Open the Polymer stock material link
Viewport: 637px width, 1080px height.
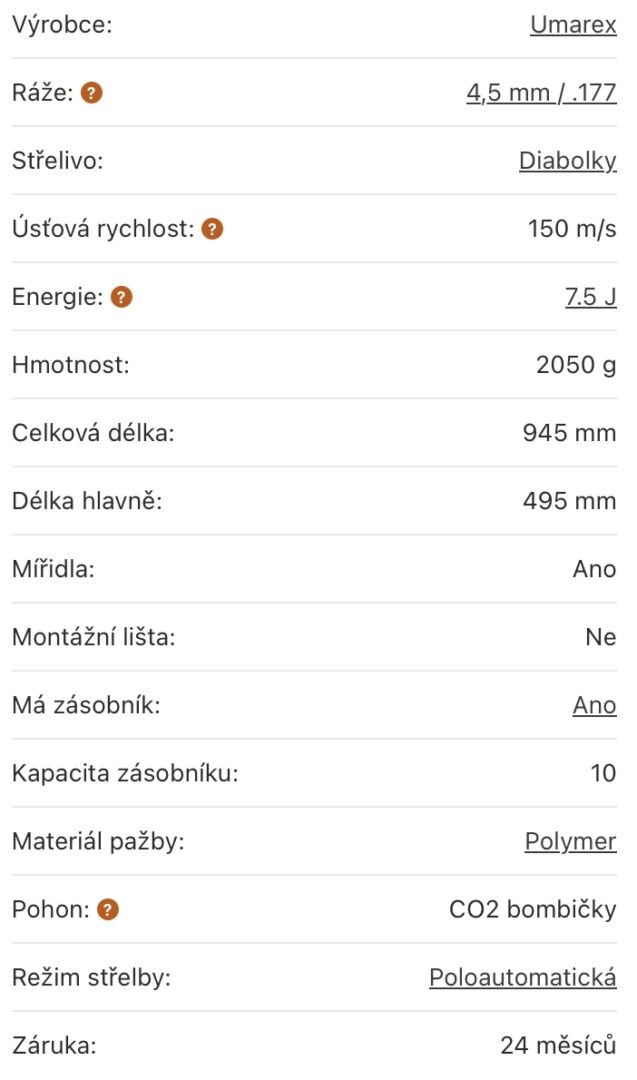tap(570, 842)
